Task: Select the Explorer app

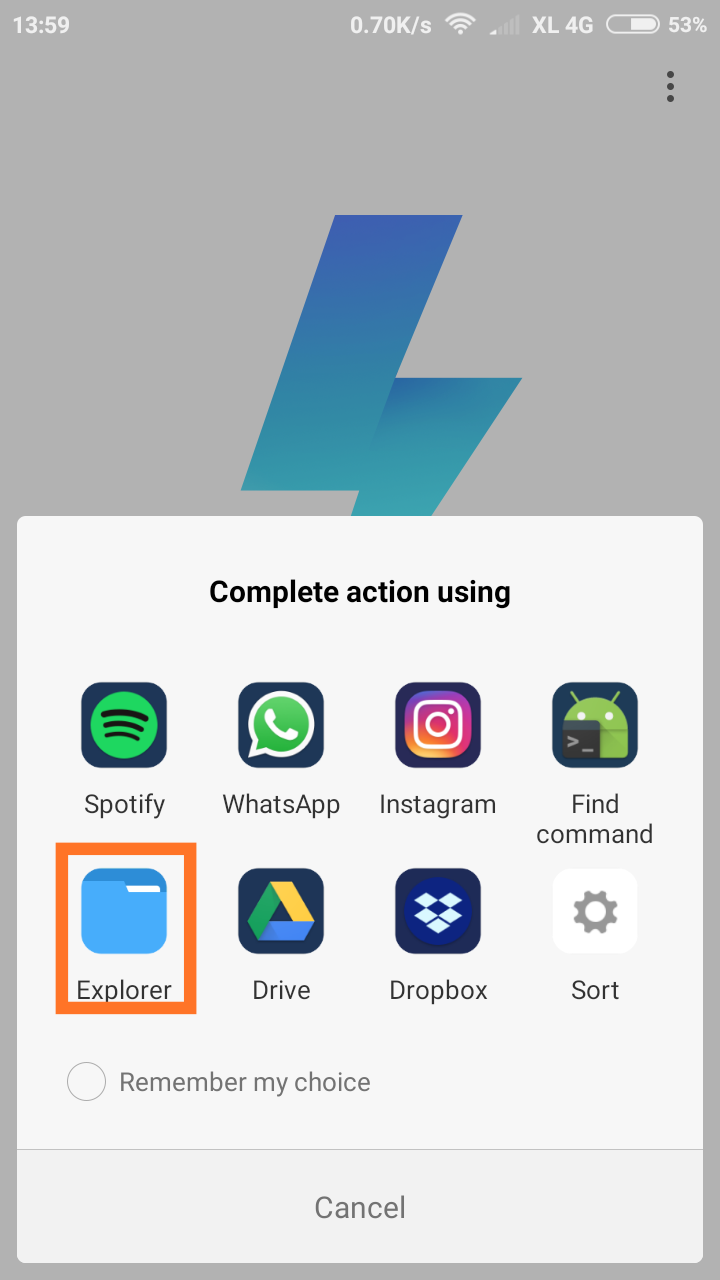Action: pos(125,928)
